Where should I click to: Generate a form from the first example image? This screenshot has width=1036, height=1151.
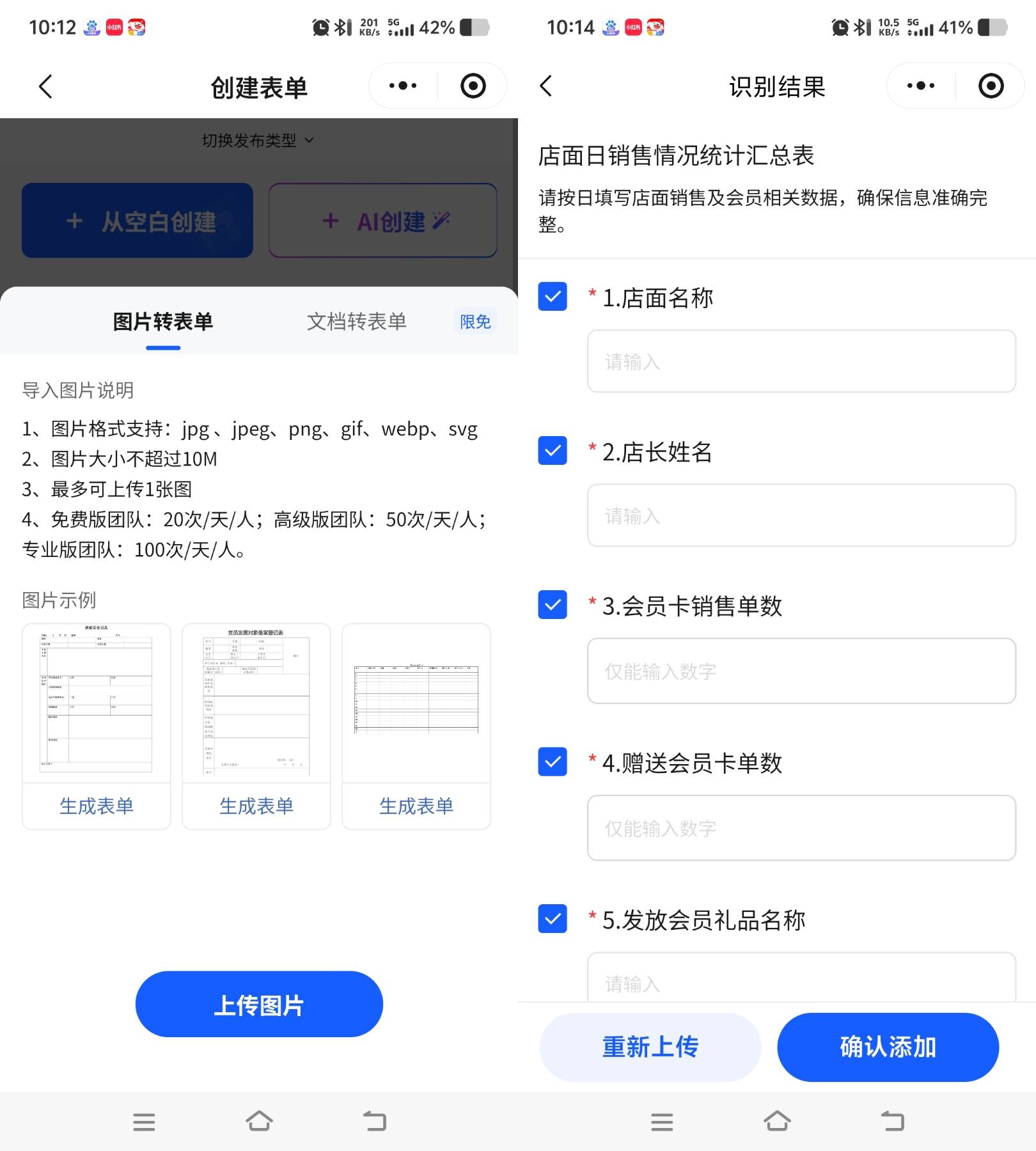[97, 806]
